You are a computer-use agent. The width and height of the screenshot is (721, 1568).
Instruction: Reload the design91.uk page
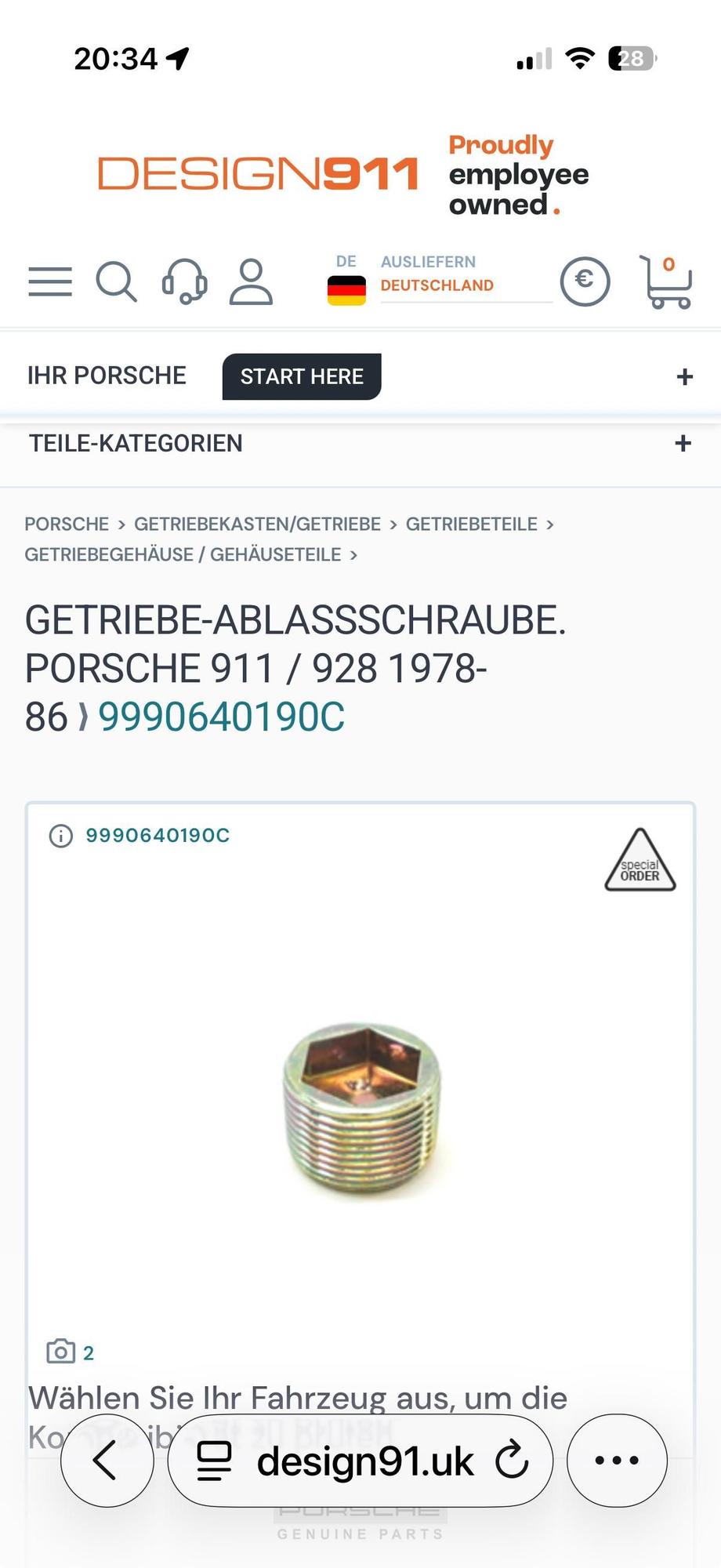coord(512,1461)
